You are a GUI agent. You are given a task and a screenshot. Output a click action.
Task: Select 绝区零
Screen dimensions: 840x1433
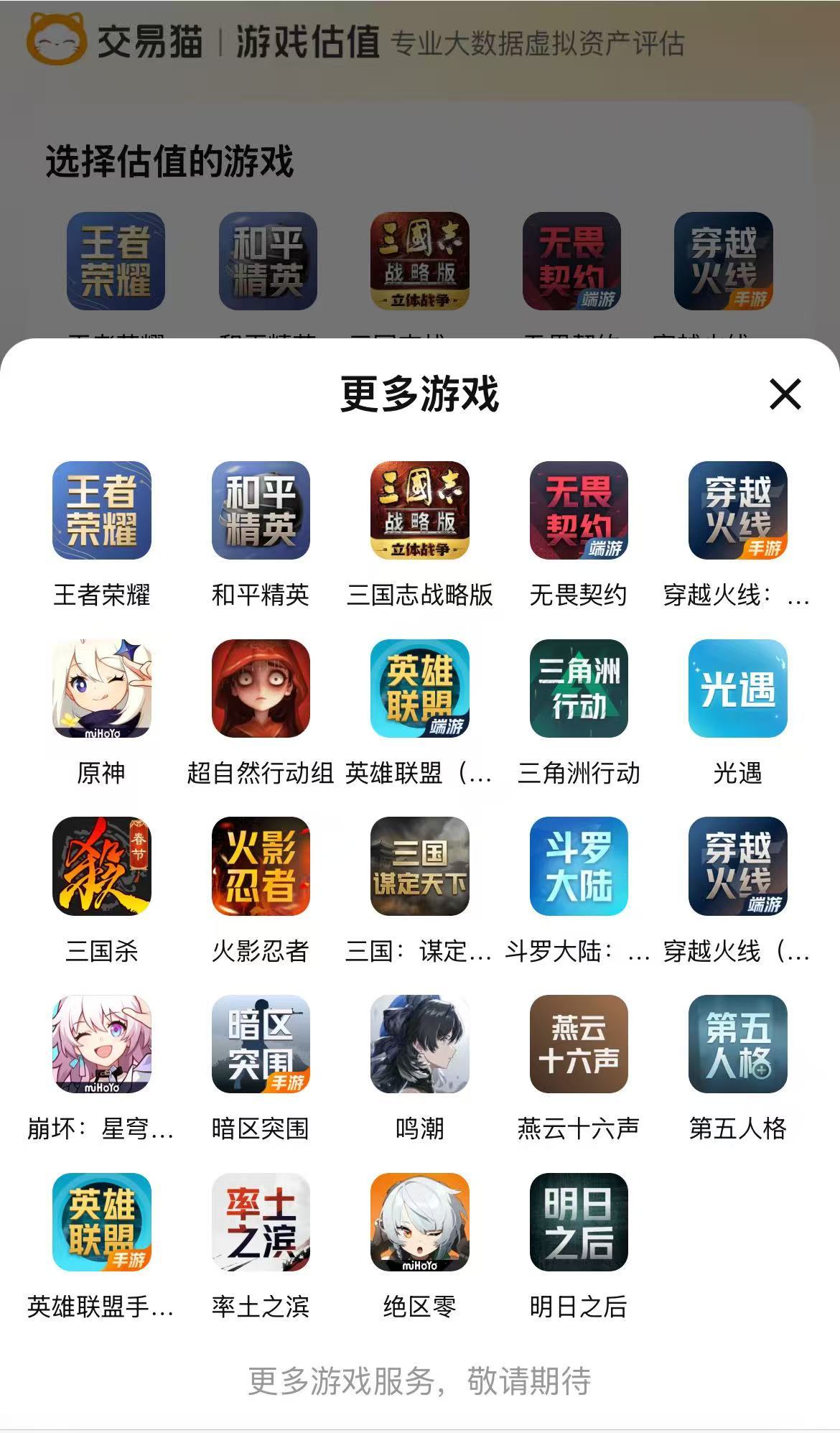click(420, 1222)
